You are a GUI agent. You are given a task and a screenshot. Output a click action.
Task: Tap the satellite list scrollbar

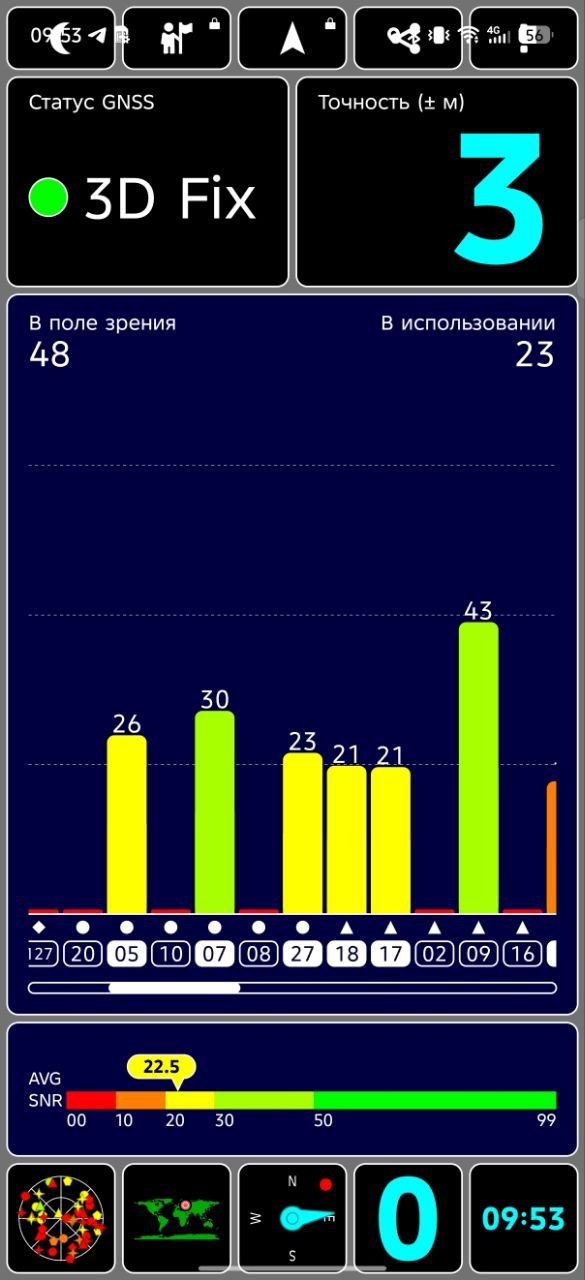click(292, 988)
